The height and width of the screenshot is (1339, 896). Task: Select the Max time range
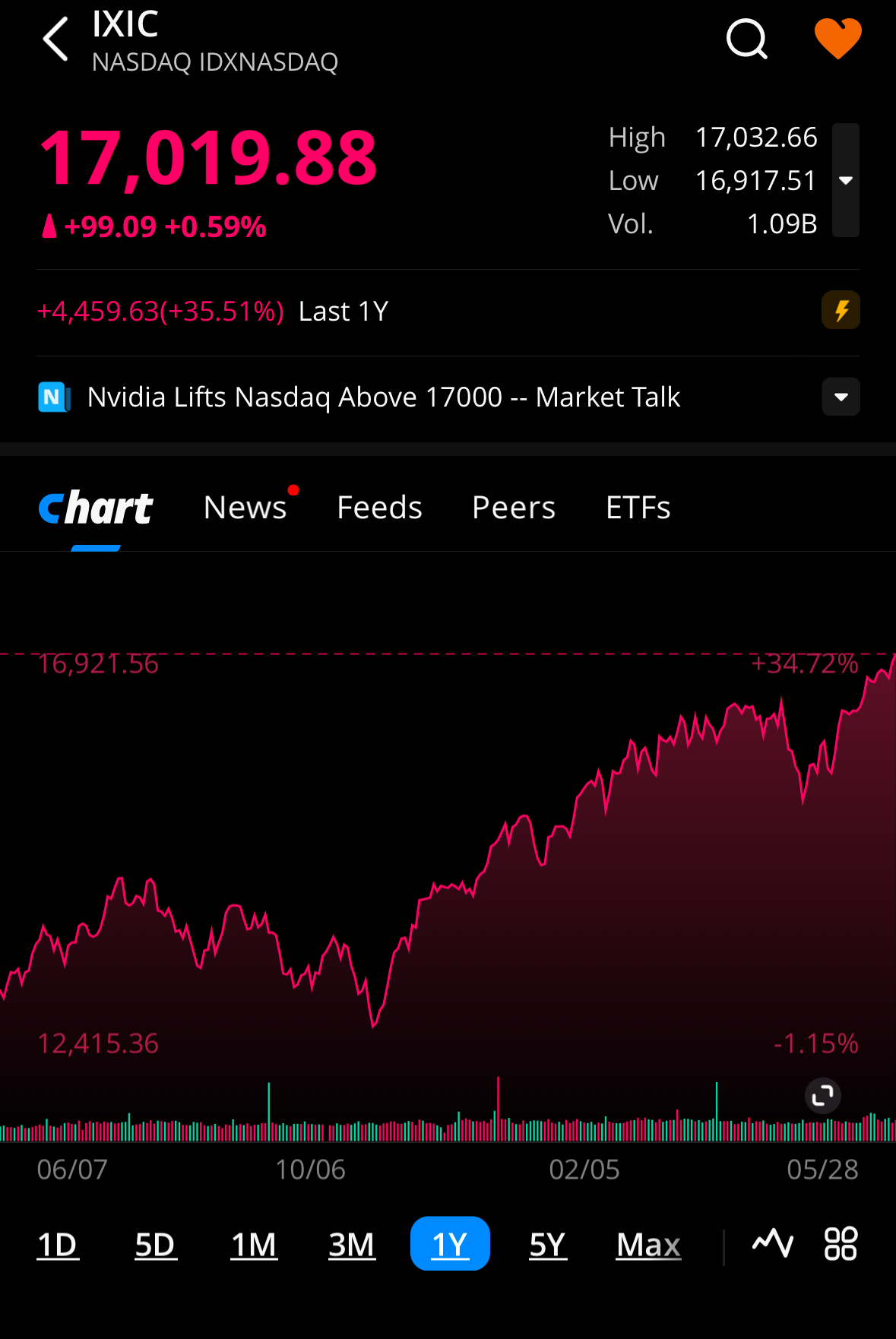(648, 1245)
